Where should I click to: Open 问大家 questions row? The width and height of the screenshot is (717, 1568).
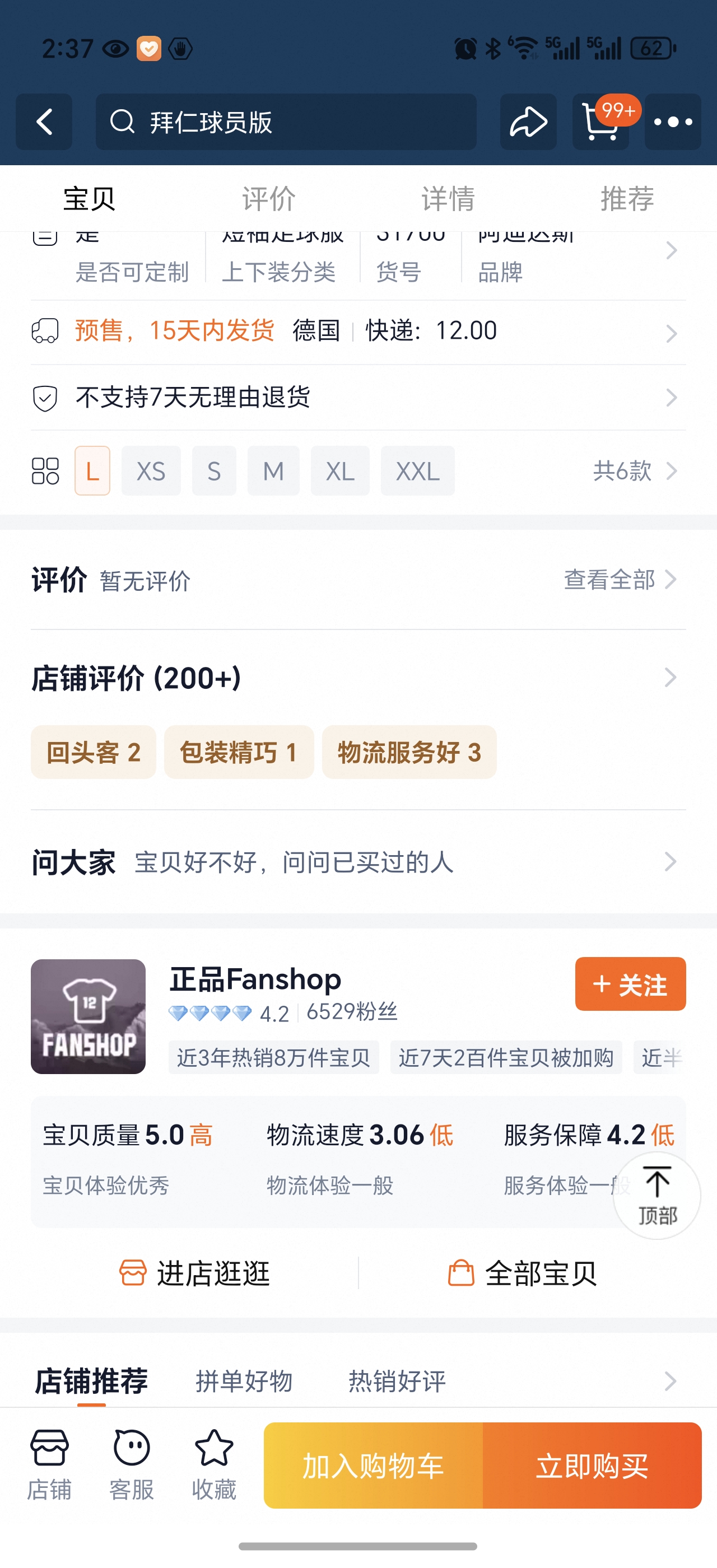tap(358, 862)
